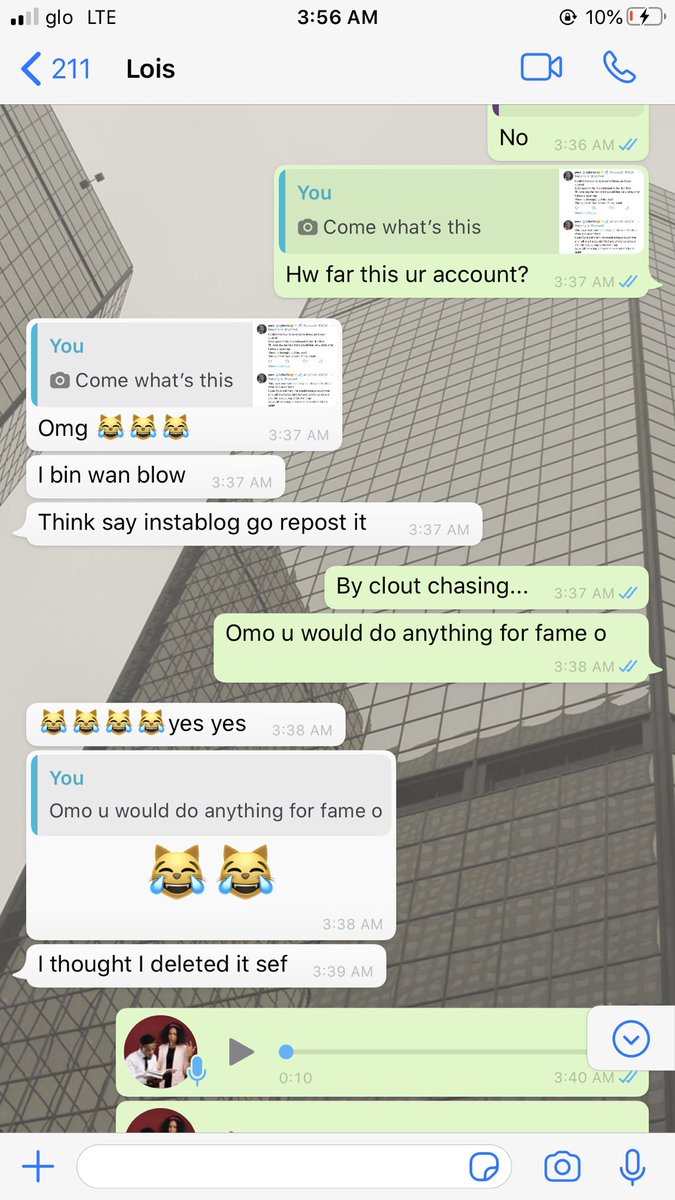
Task: Open the camera to send a photo
Action: point(562,1166)
